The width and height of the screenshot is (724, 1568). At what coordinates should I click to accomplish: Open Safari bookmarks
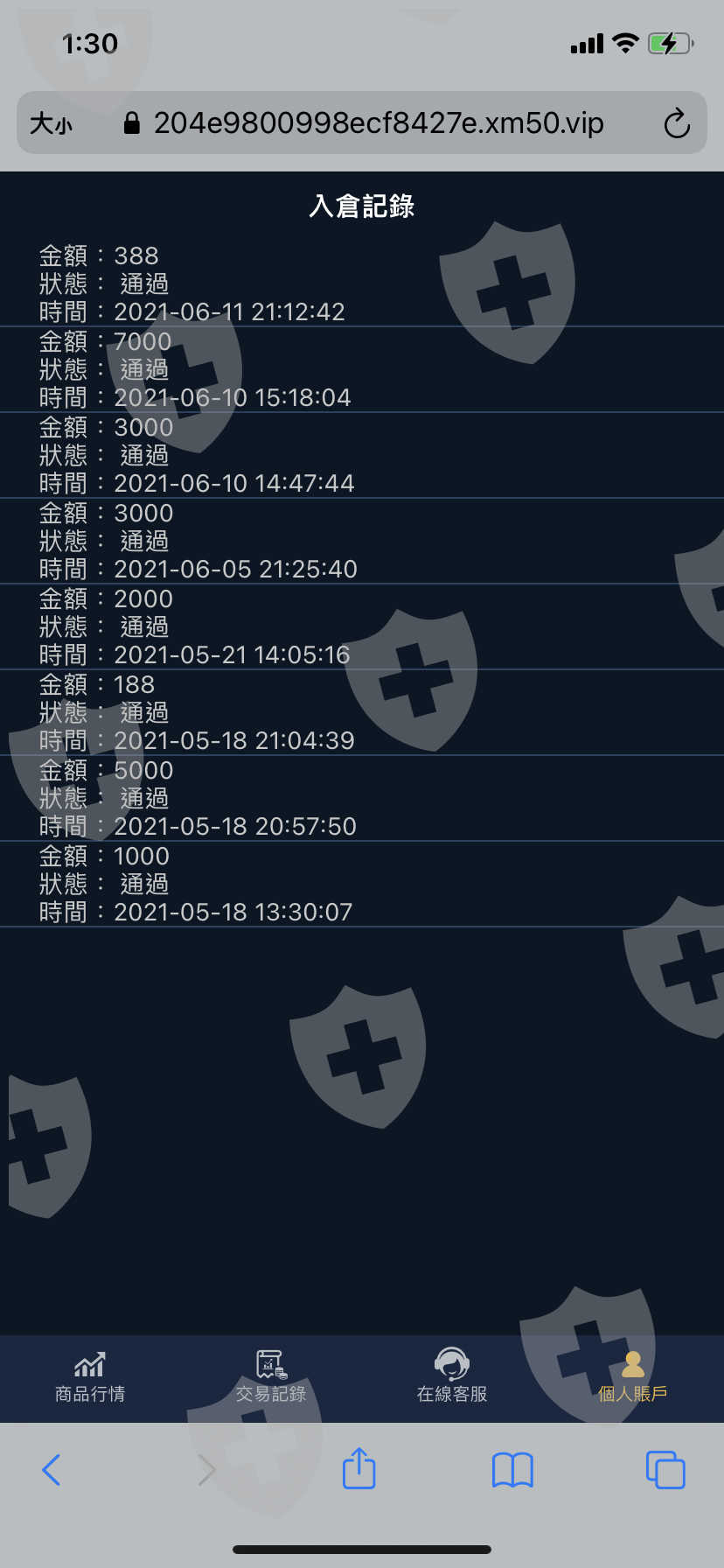tap(512, 1470)
